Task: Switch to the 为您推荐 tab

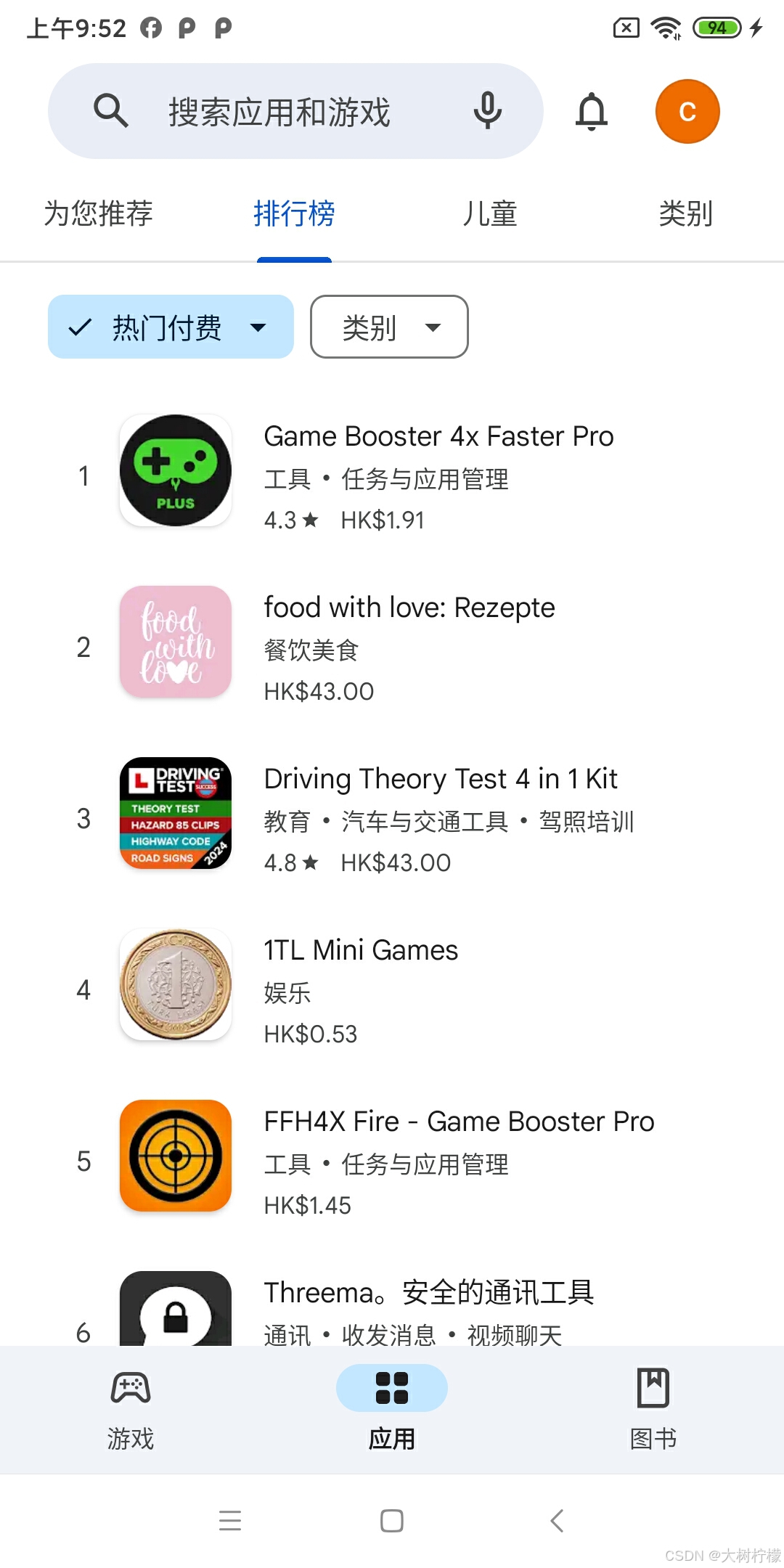Action: [x=98, y=213]
